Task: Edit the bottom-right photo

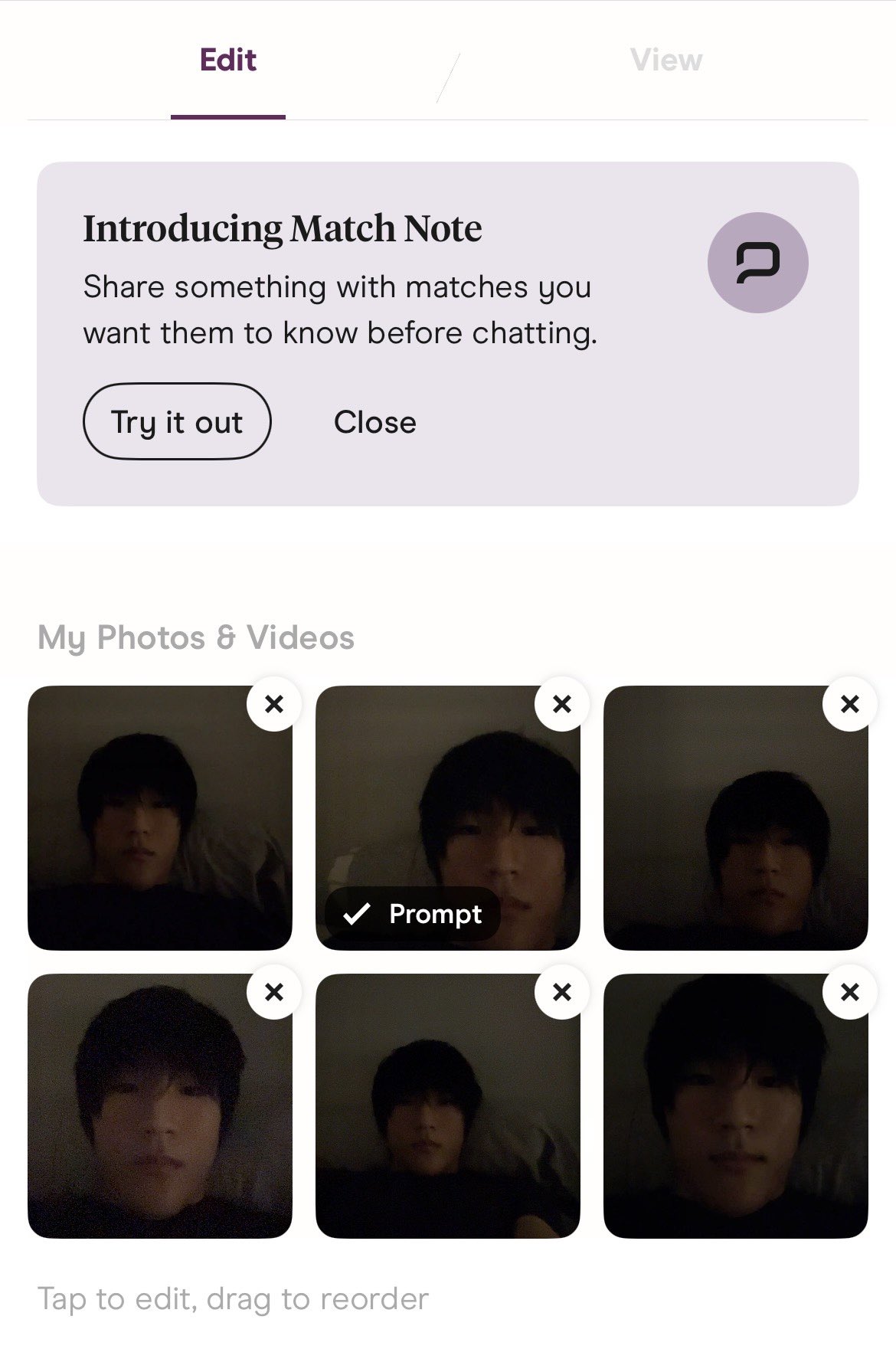Action: point(735,1107)
